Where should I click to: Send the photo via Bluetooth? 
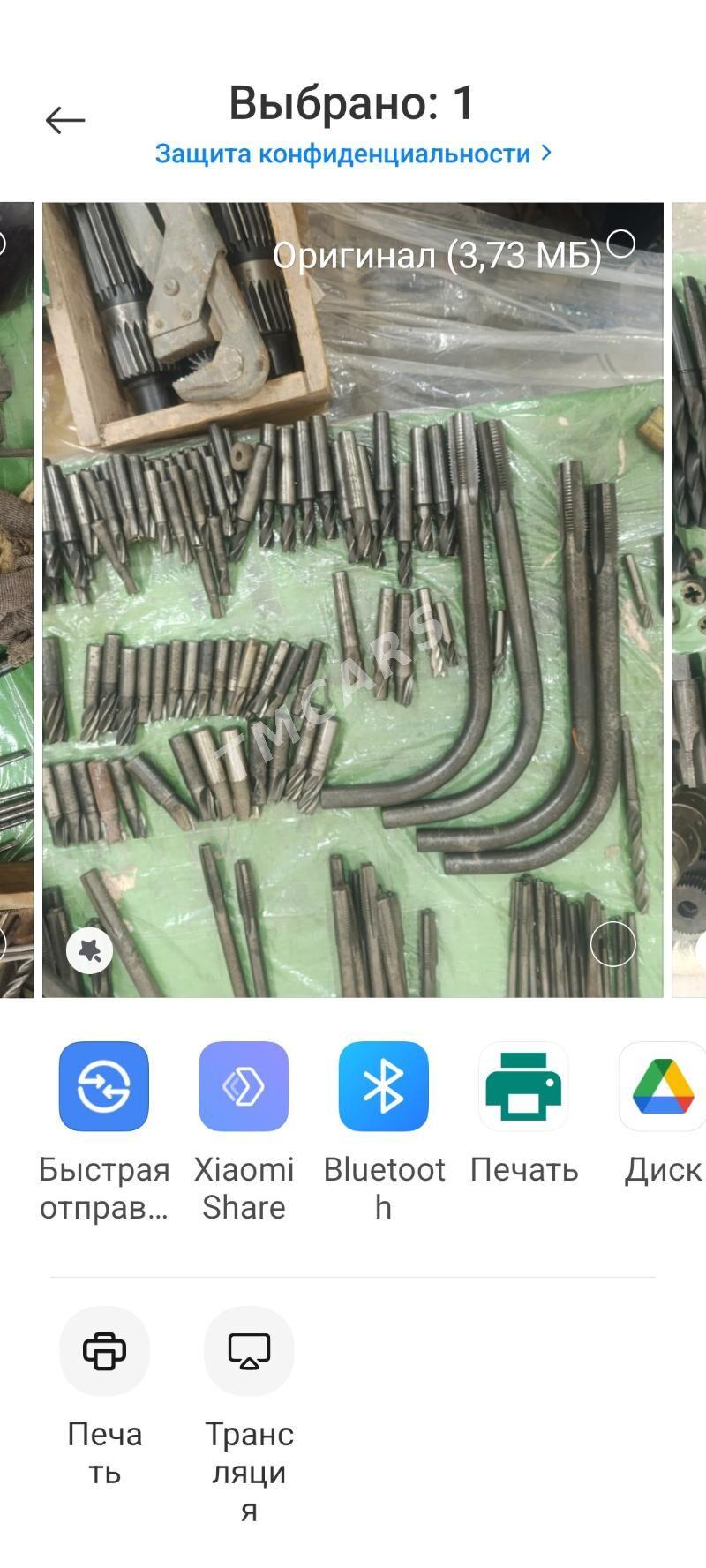pyautogui.click(x=384, y=1086)
